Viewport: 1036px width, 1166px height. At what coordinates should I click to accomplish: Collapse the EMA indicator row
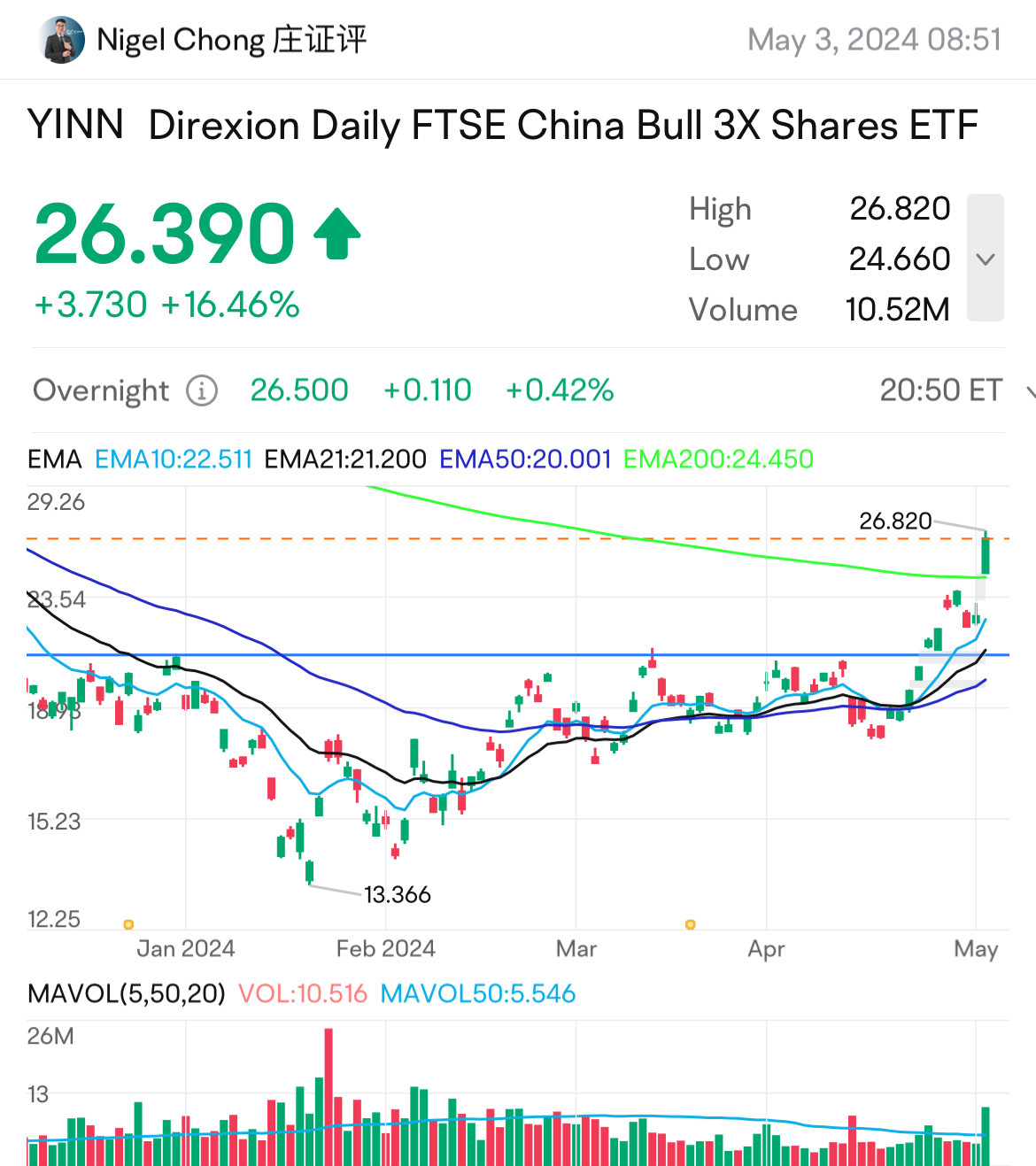(55, 459)
